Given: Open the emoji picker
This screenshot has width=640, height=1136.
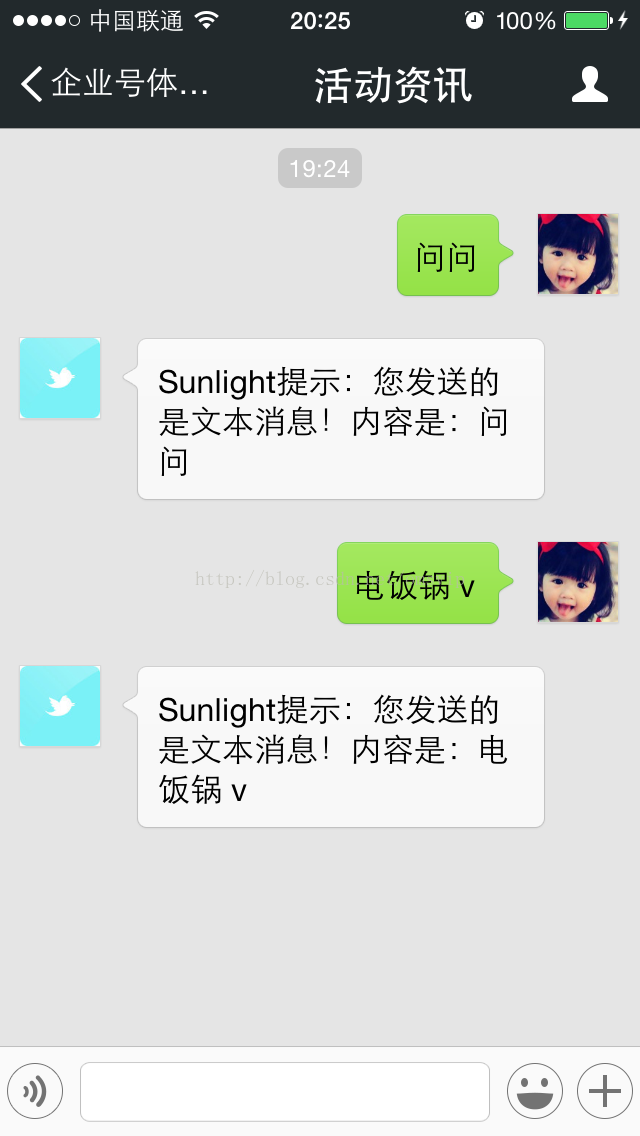Looking at the screenshot, I should [x=534, y=1091].
